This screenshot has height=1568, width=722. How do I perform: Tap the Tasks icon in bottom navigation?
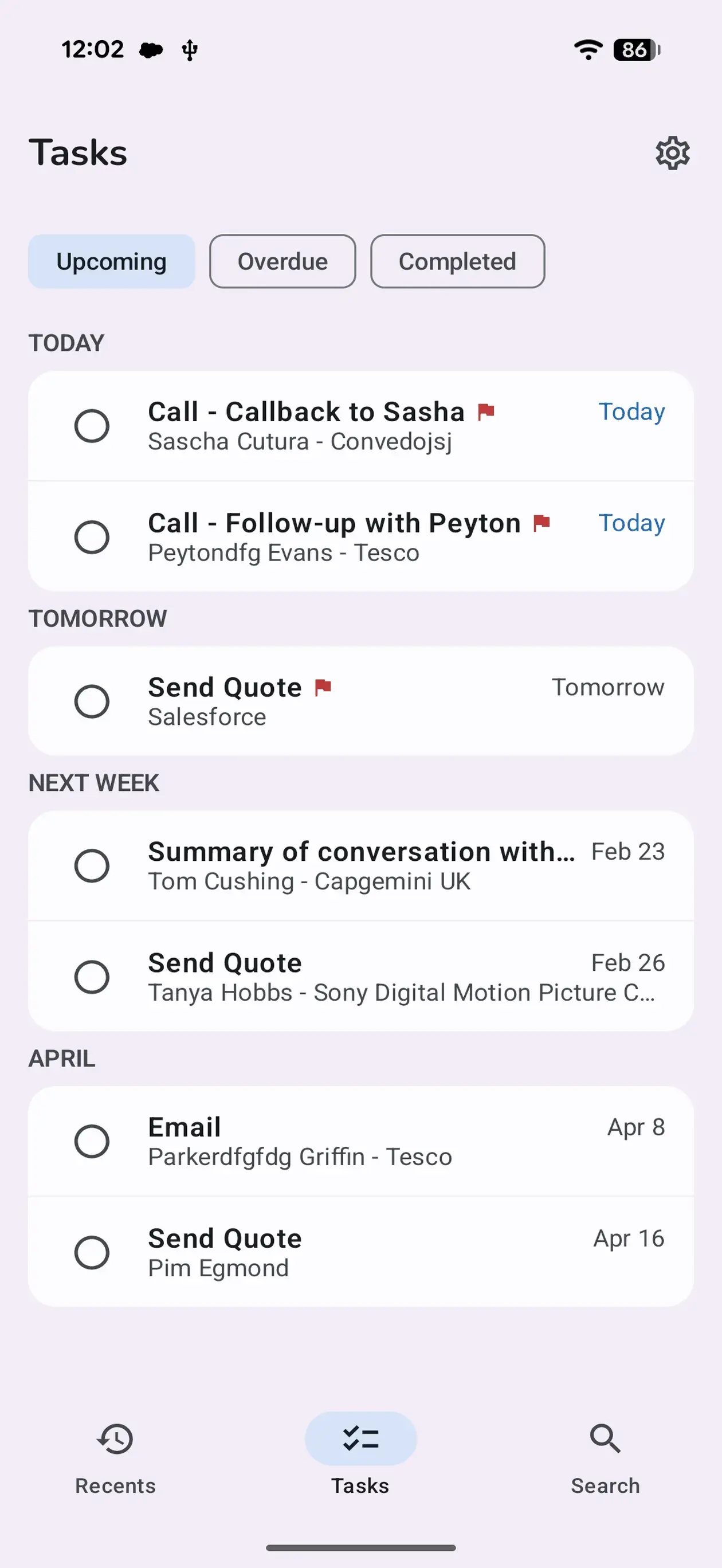coord(360,1438)
